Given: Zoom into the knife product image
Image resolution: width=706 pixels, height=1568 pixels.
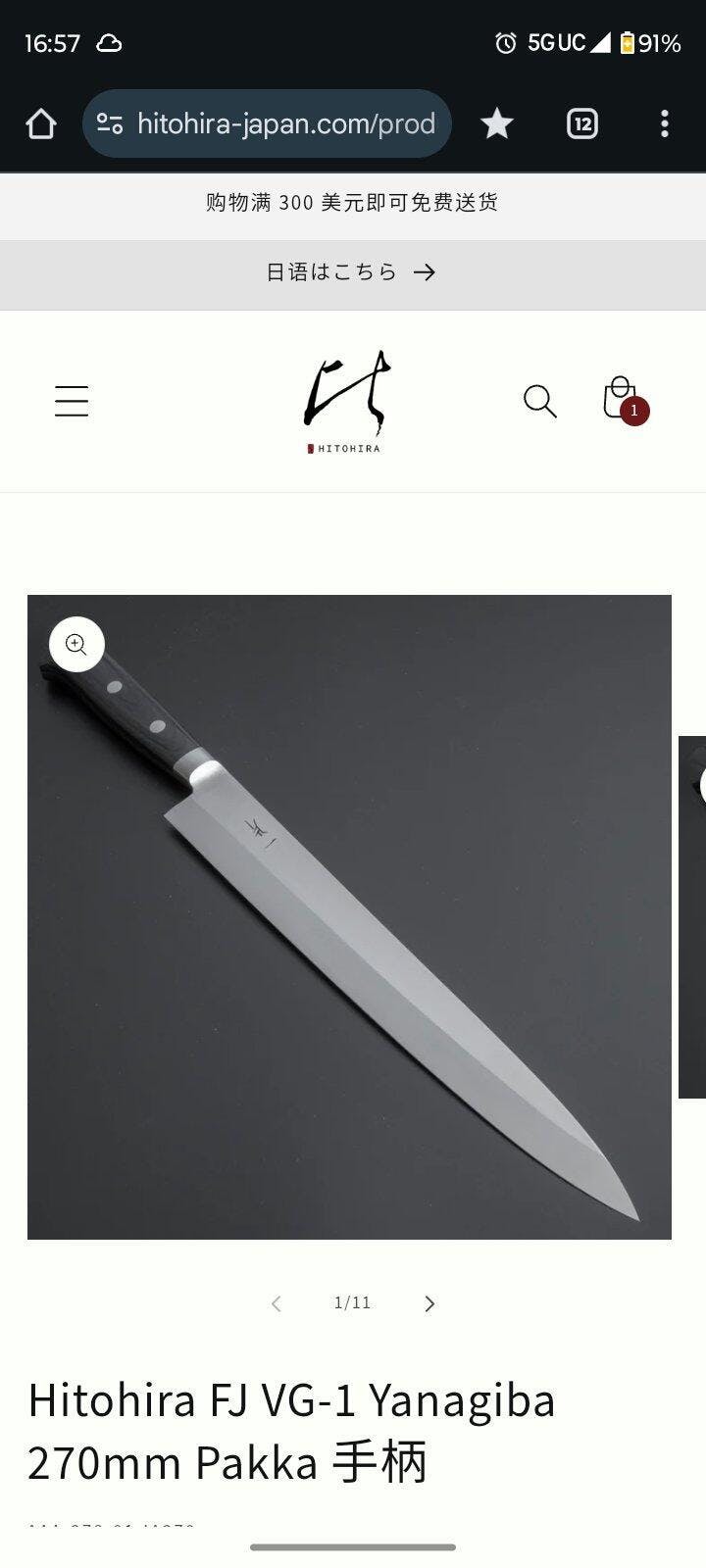Looking at the screenshot, I should click(x=76, y=644).
